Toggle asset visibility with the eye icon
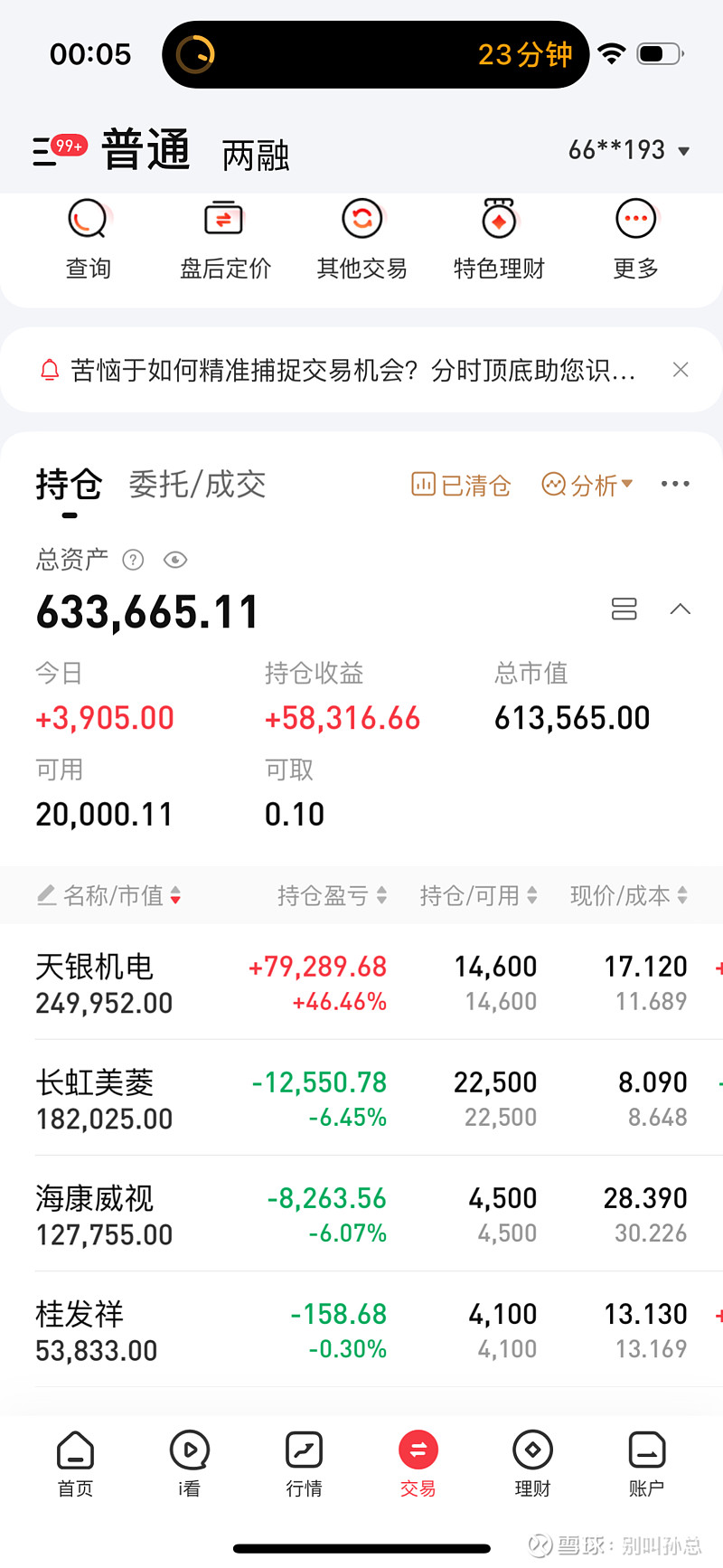 click(174, 561)
